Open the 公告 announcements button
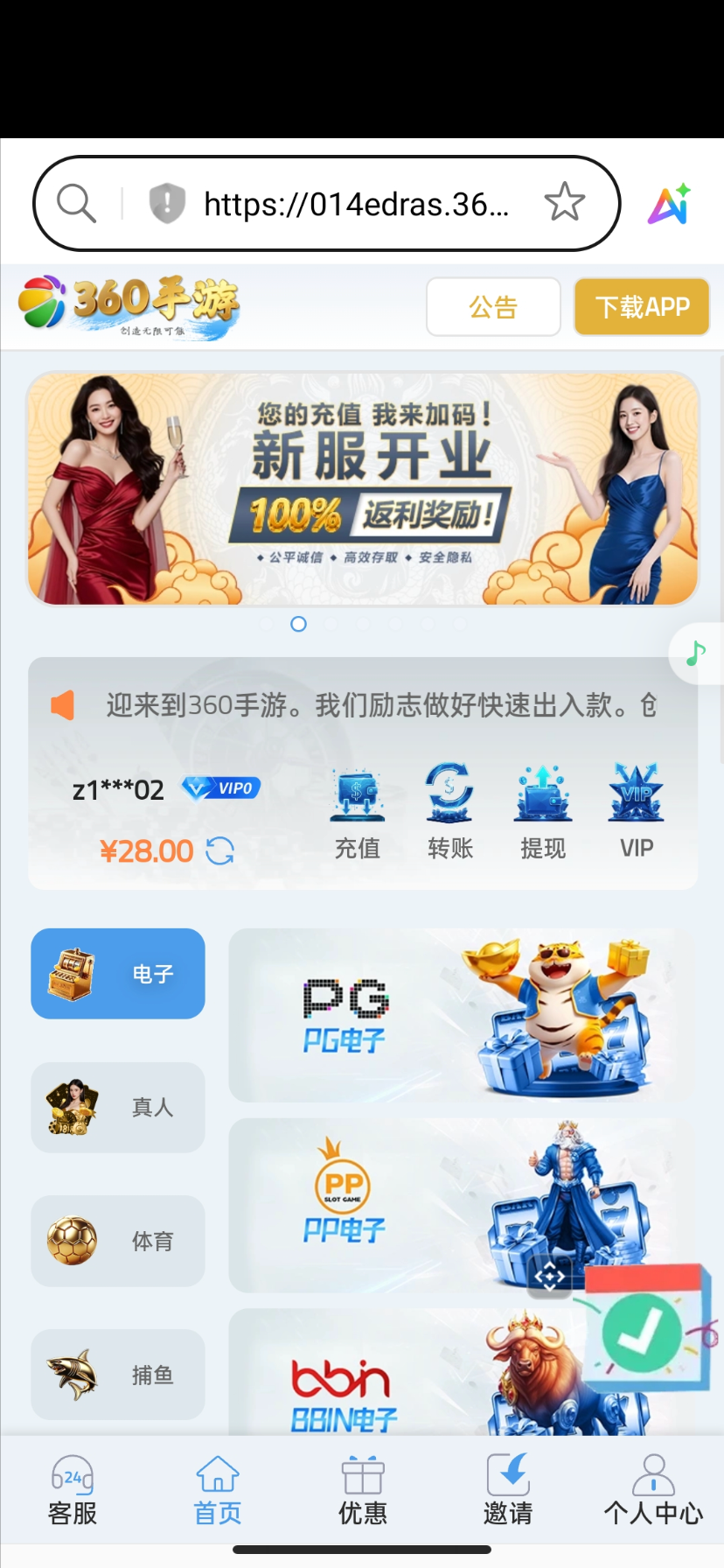The width and height of the screenshot is (724, 1568). coord(493,307)
